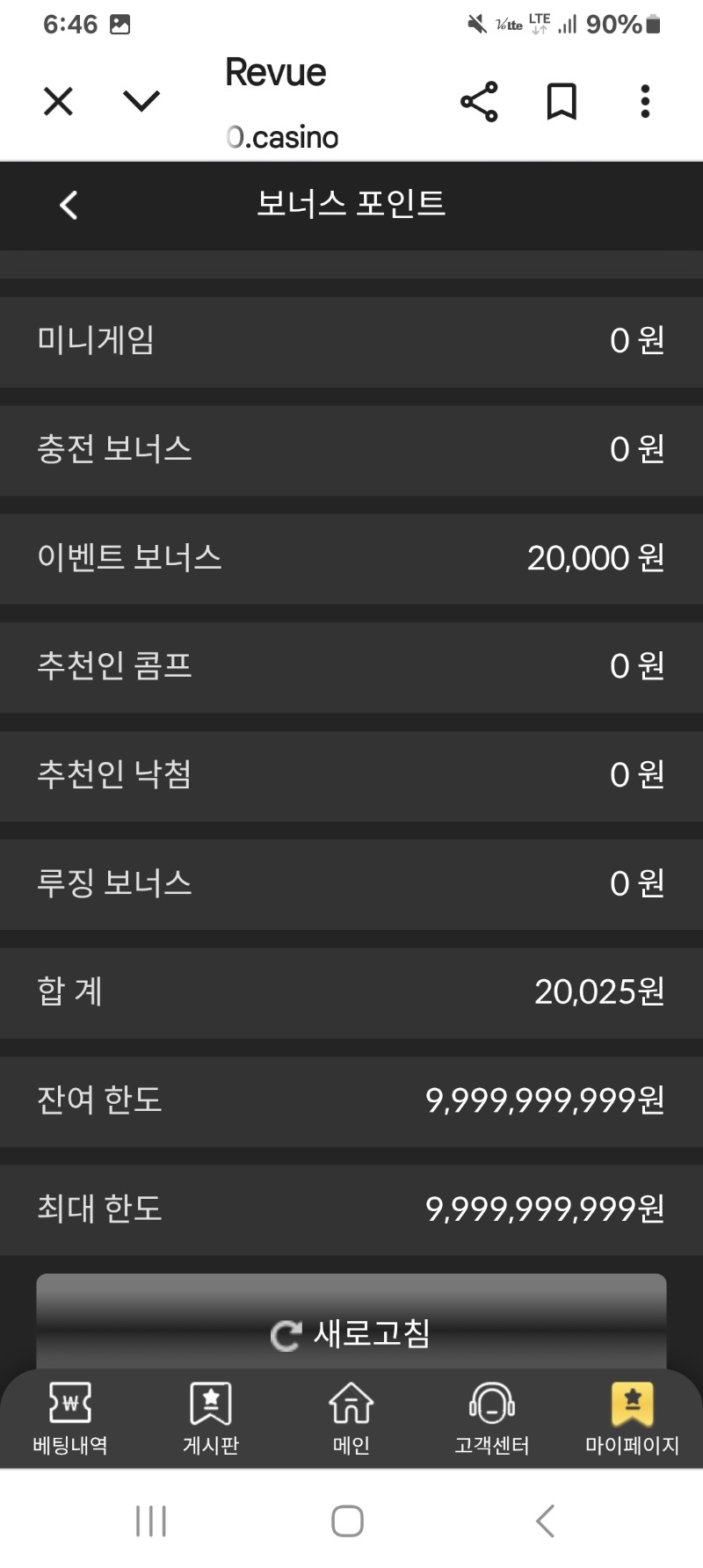Collapse the page with the chevron-down control
Viewport: 703px width, 1568px height.
click(140, 101)
